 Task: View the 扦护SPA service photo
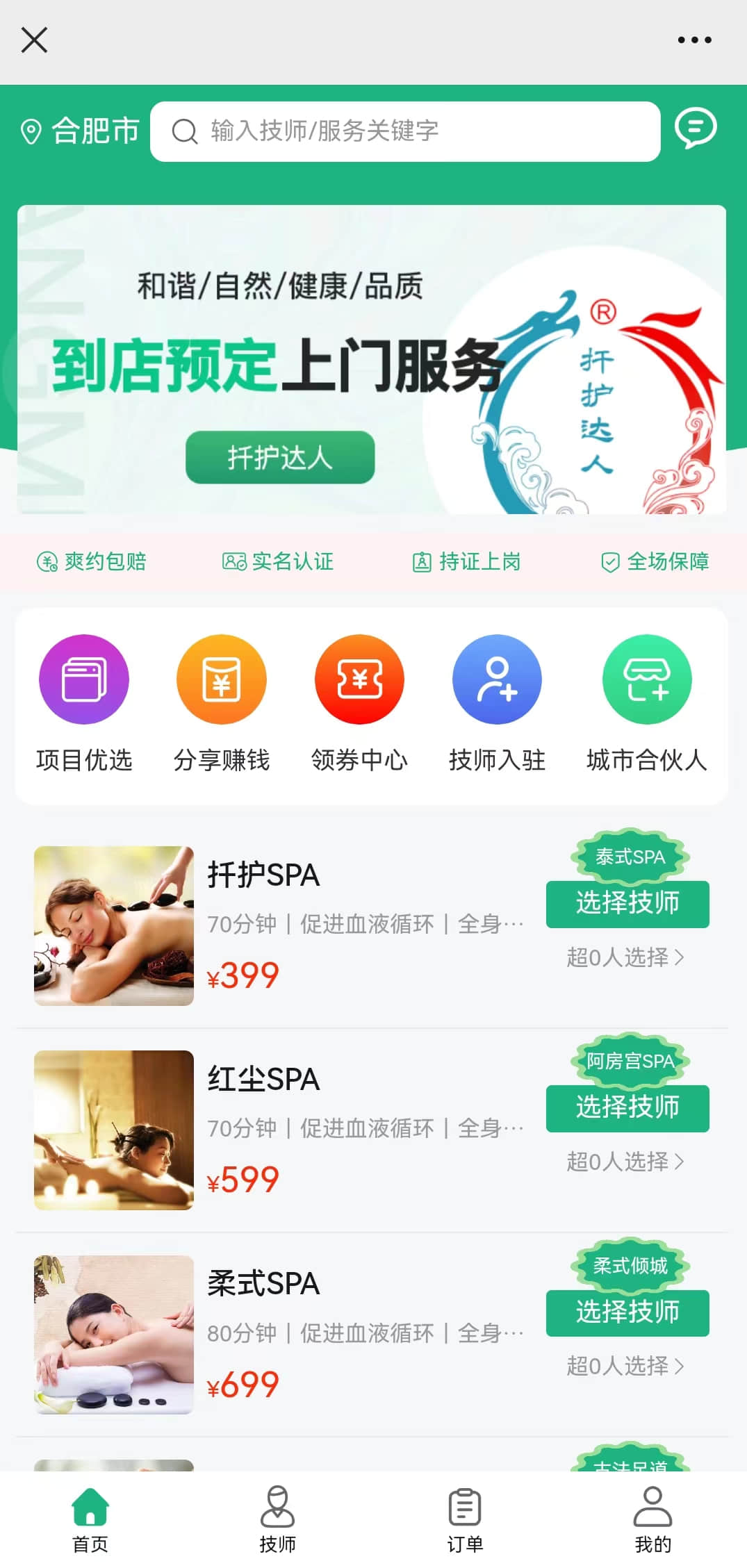coord(114,925)
